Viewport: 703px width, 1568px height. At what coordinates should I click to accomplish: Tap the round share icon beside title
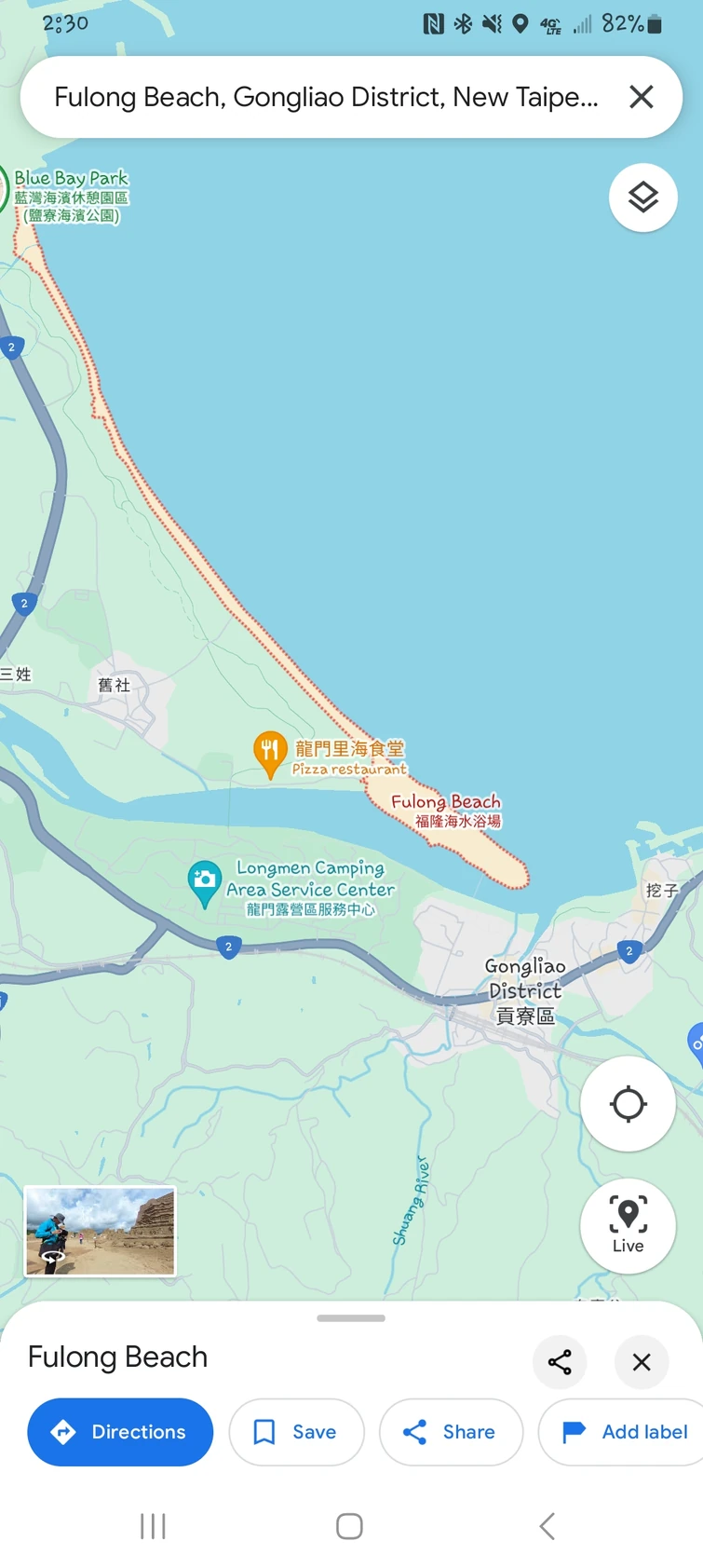(560, 1362)
